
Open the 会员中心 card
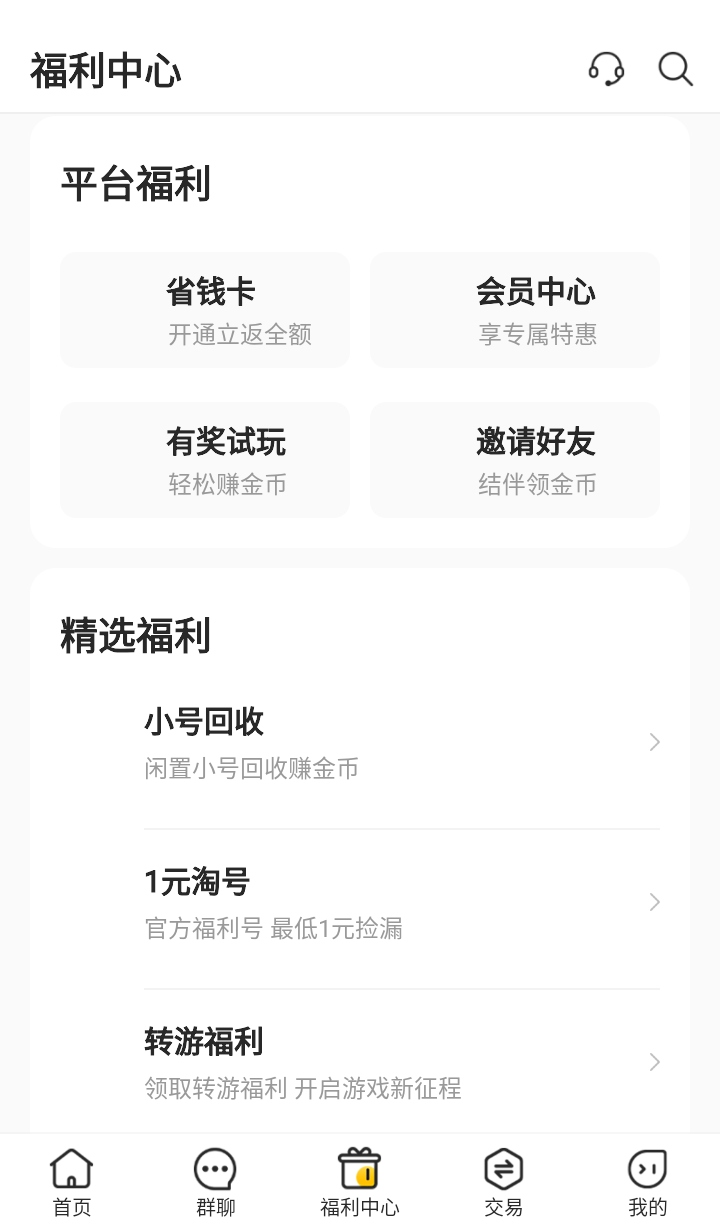[x=515, y=310]
